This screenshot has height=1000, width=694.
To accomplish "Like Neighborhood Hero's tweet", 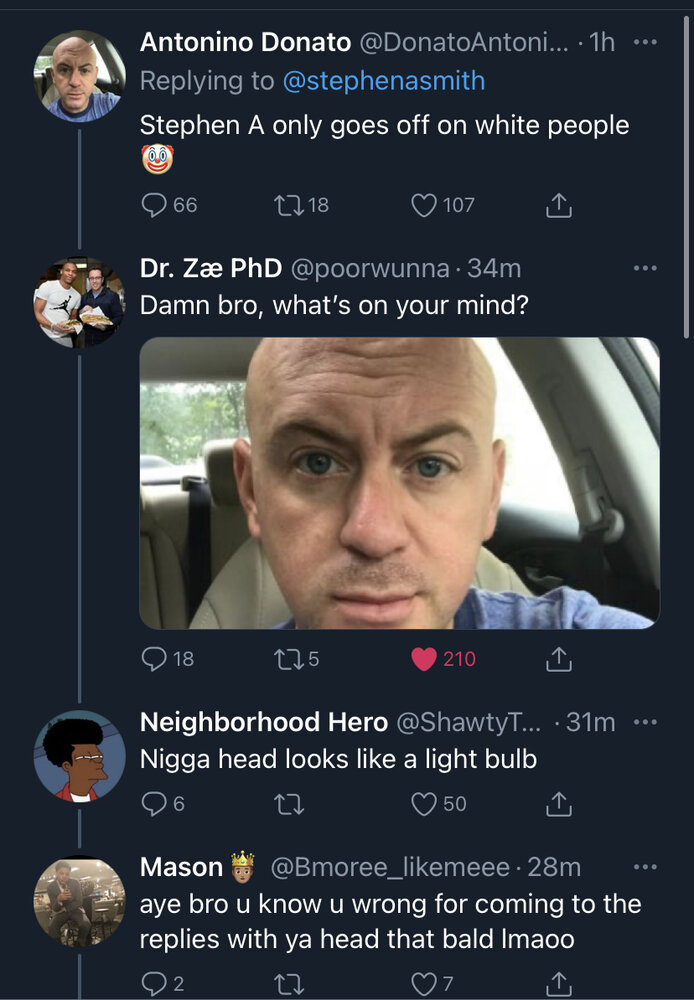I will pos(425,803).
